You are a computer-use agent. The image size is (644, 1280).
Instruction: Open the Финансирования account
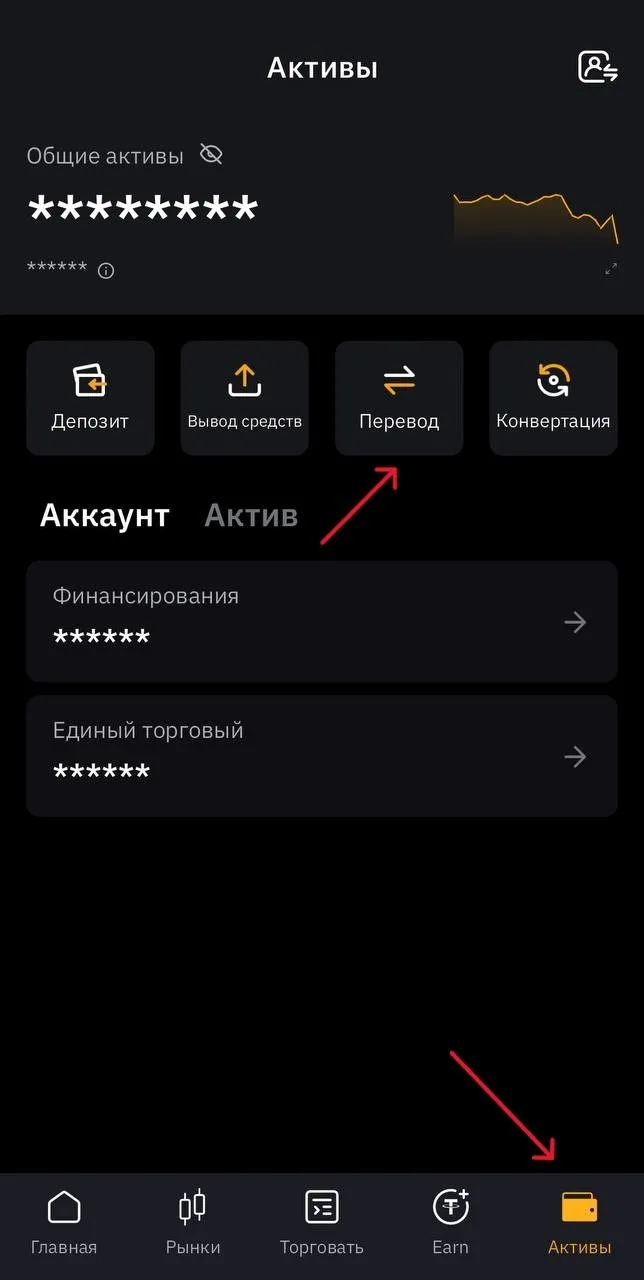click(322, 621)
